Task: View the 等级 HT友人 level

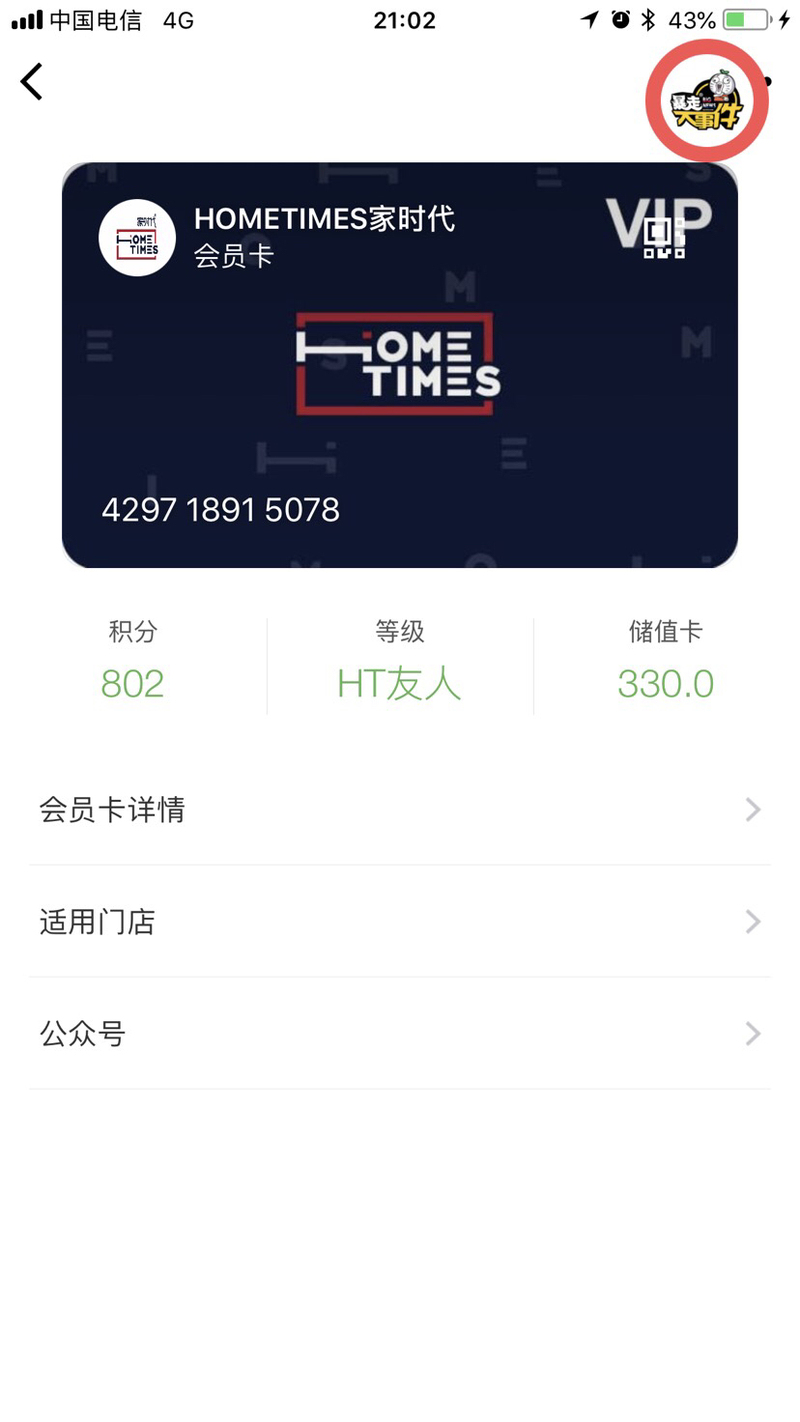Action: tap(399, 665)
